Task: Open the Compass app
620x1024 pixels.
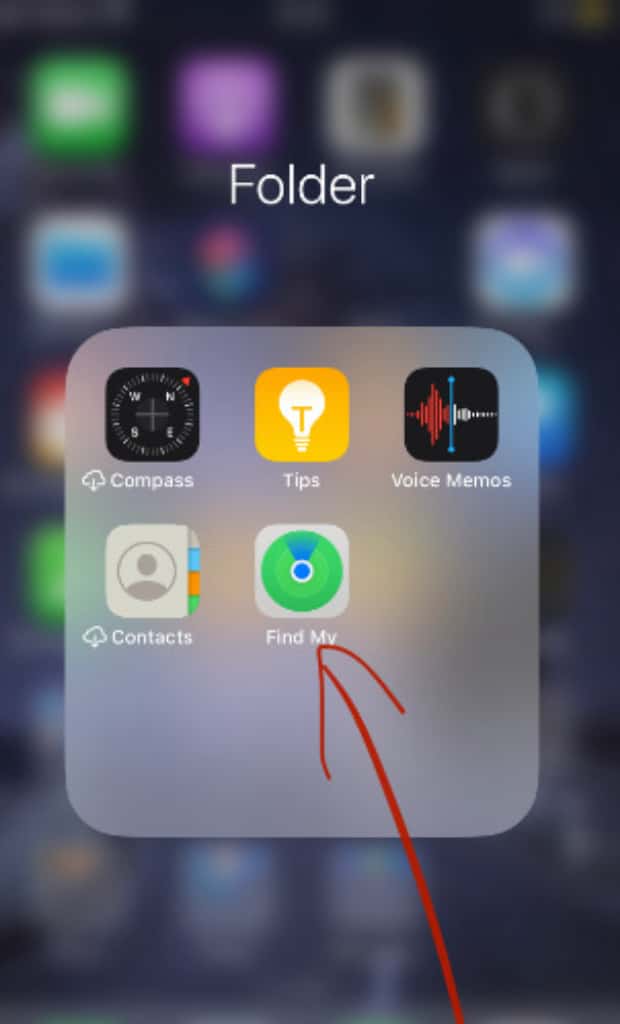Action: click(152, 414)
